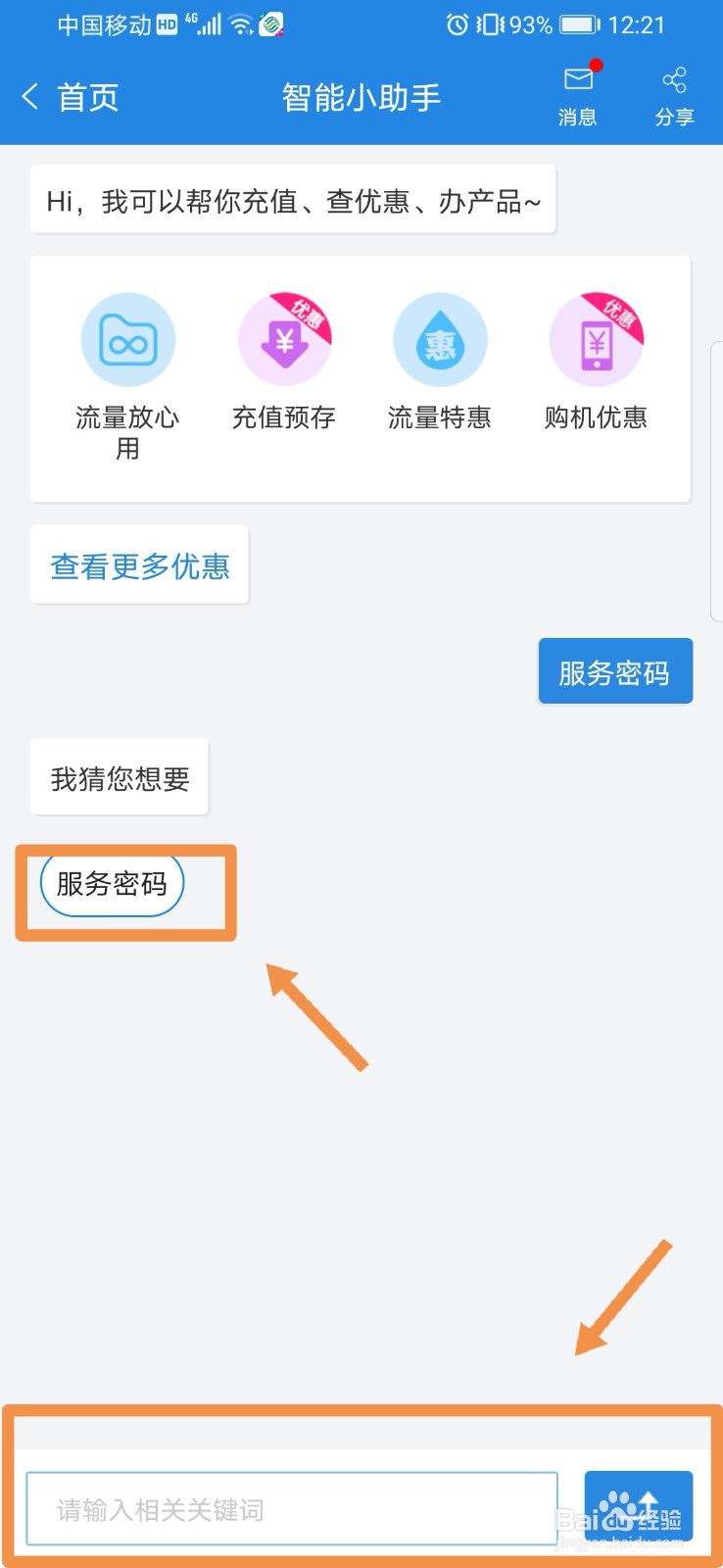Click the keyword input field
The height and width of the screenshot is (1568, 723).
click(294, 1509)
